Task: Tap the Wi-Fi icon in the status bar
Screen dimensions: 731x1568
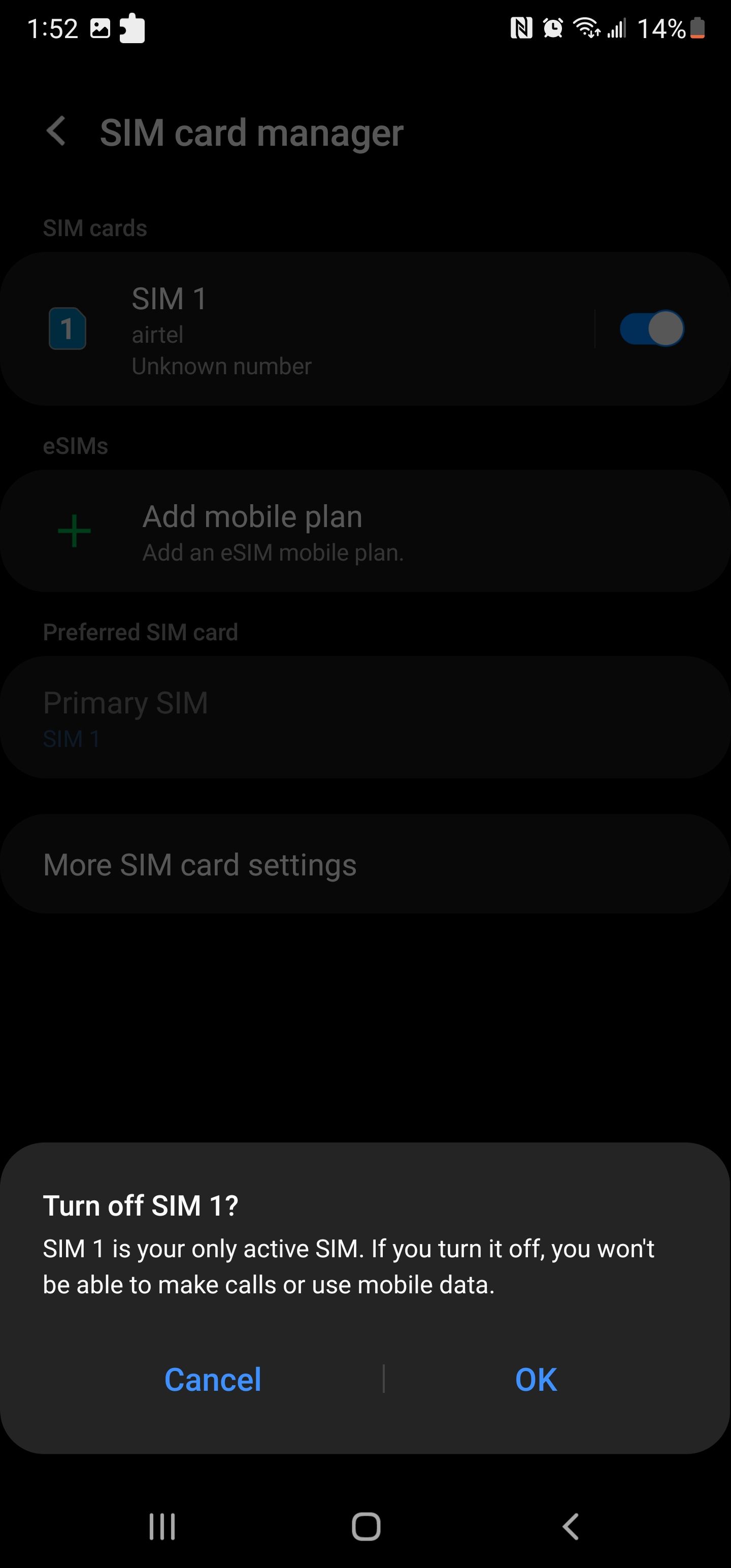Action: [586, 29]
